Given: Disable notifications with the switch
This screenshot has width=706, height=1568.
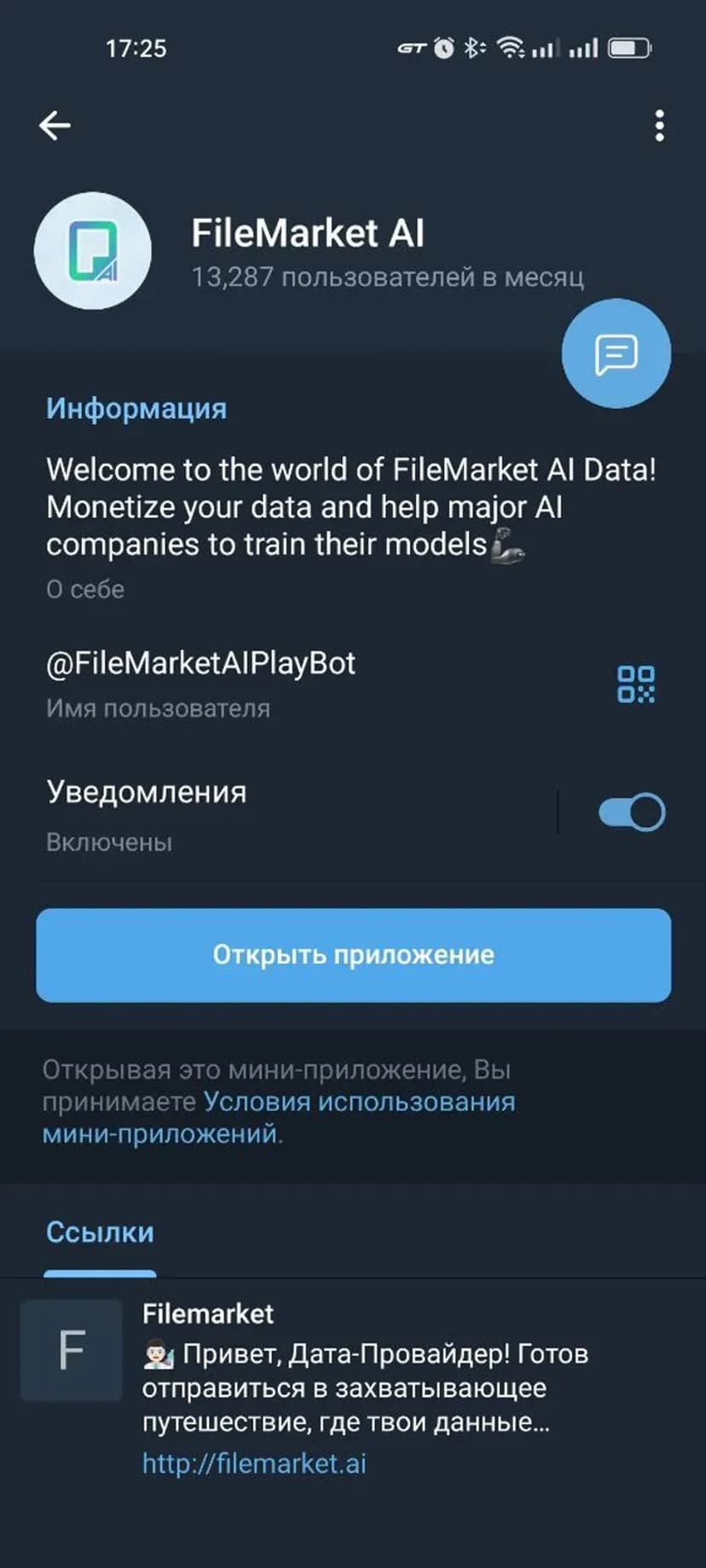Looking at the screenshot, I should coord(632,812).
